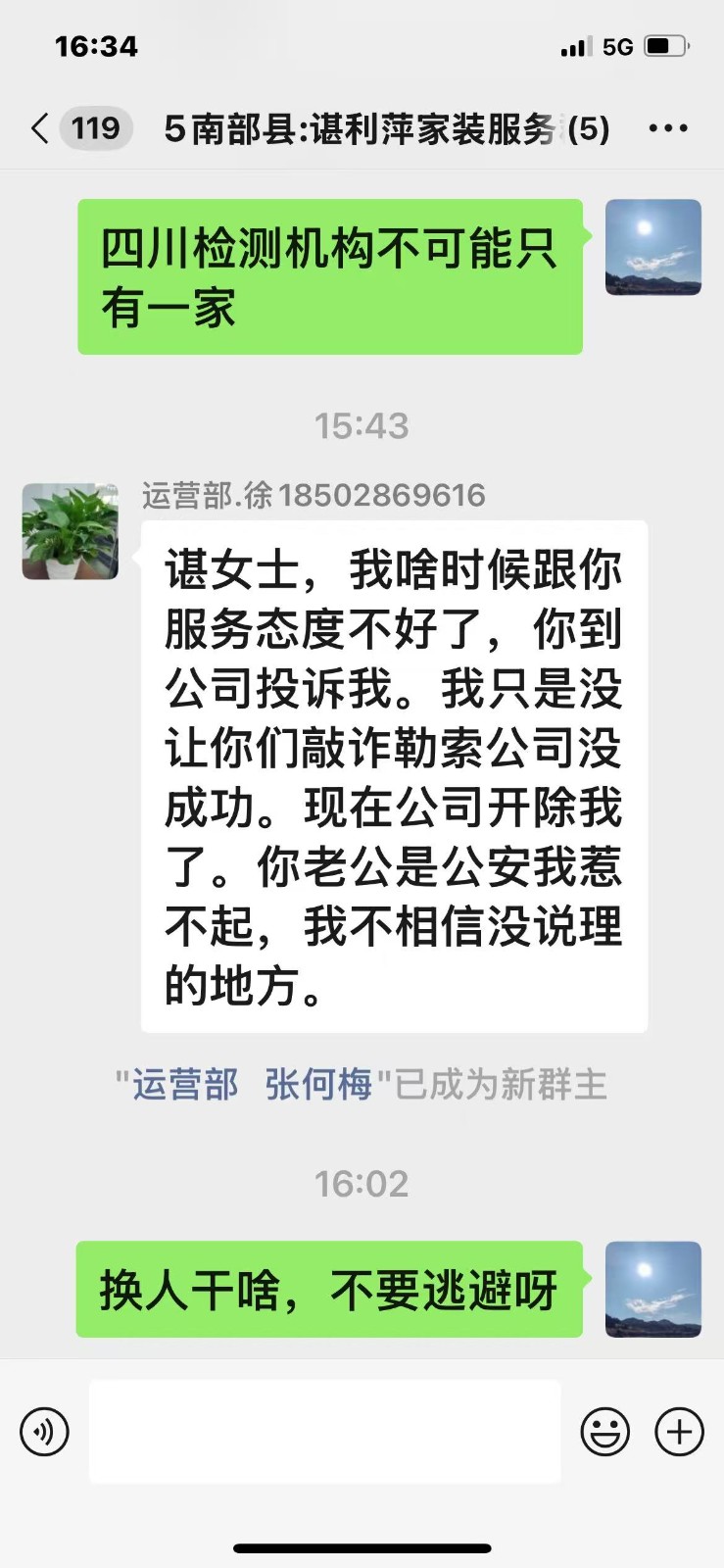The width and height of the screenshot is (724, 1568).
Task: Open the plant avatar of 运营部.徐
Action: [x=71, y=531]
